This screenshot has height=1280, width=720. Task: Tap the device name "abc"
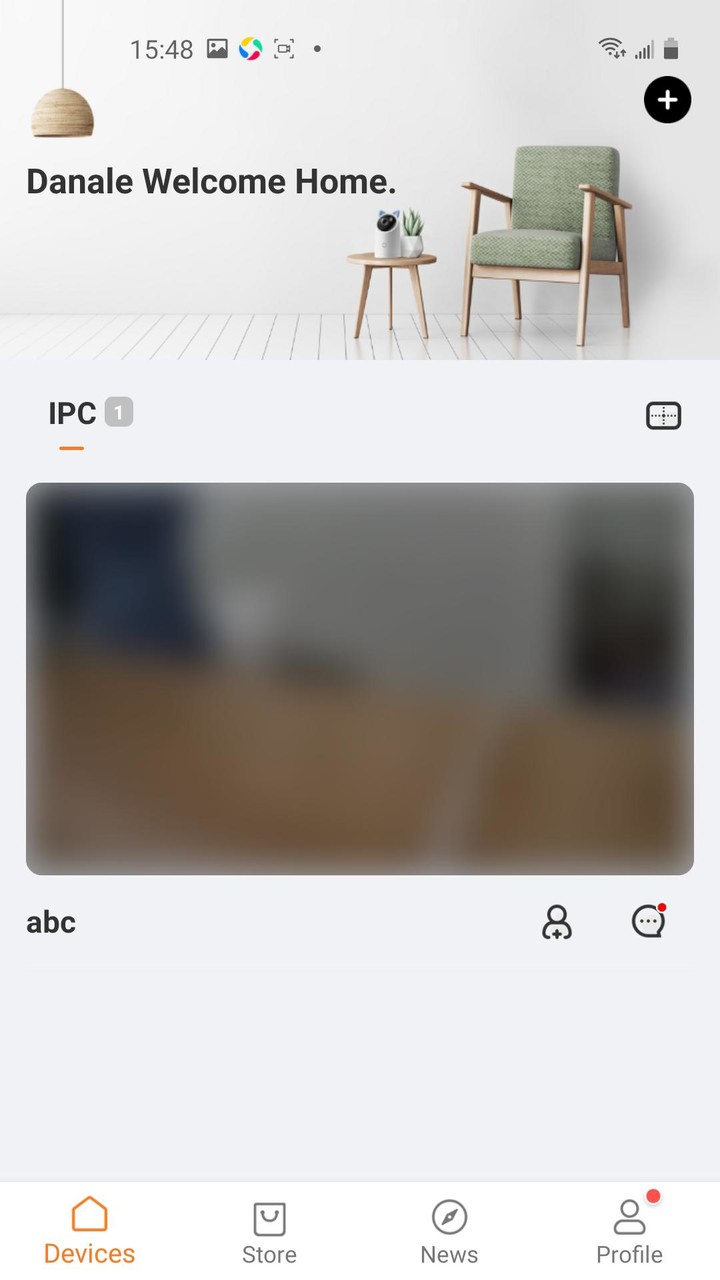[x=50, y=922]
